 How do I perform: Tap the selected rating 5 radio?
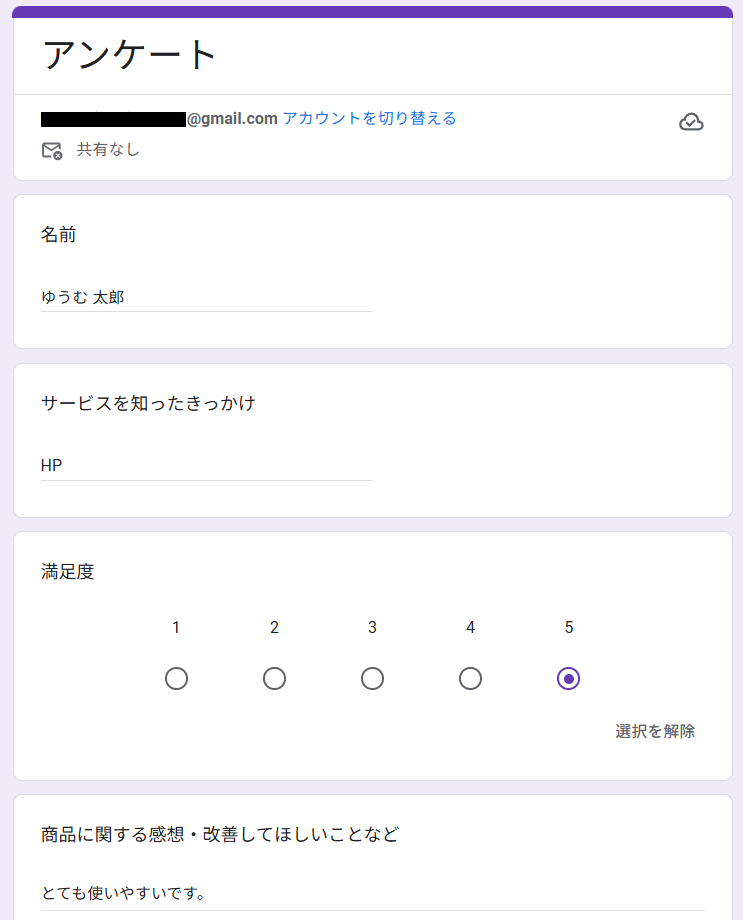point(568,679)
